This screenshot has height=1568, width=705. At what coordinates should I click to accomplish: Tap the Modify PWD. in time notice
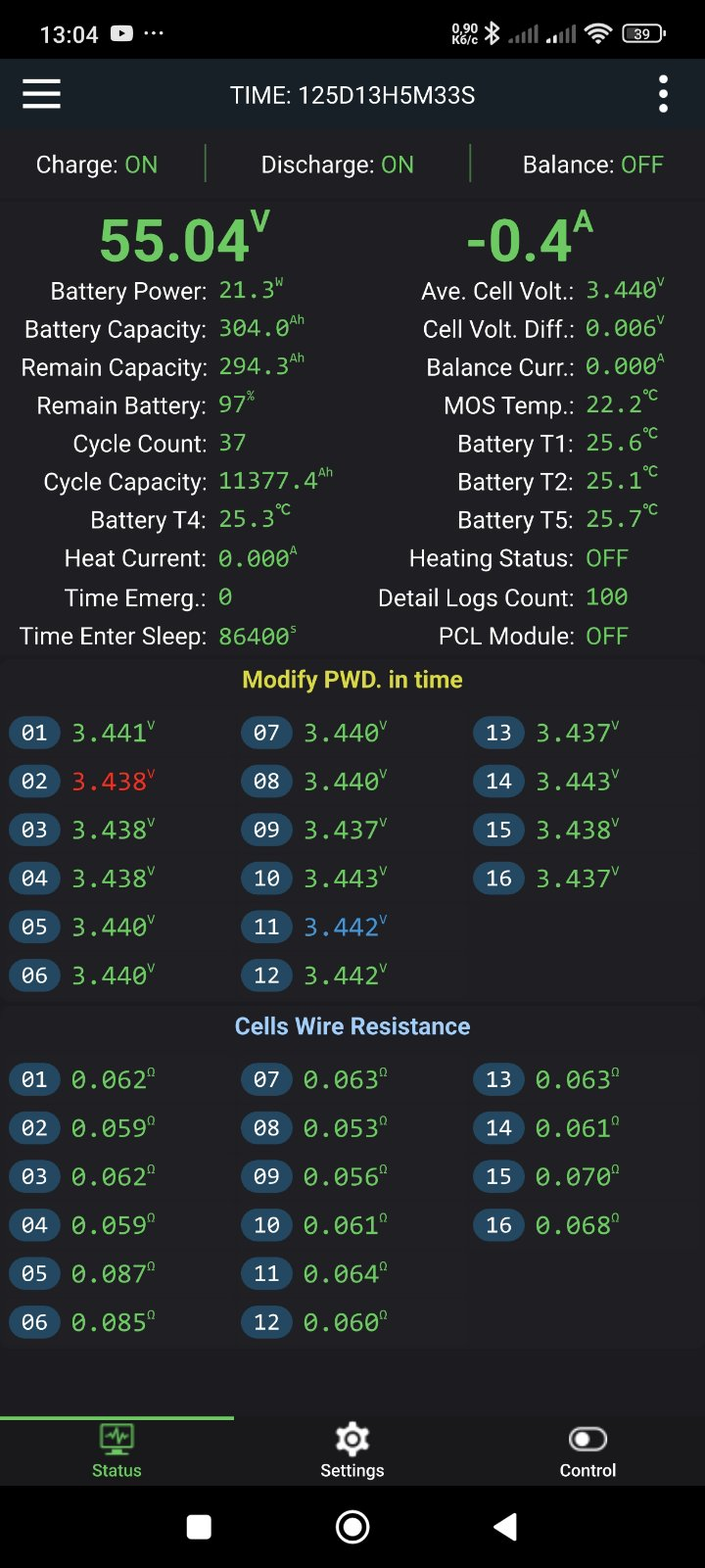352,680
